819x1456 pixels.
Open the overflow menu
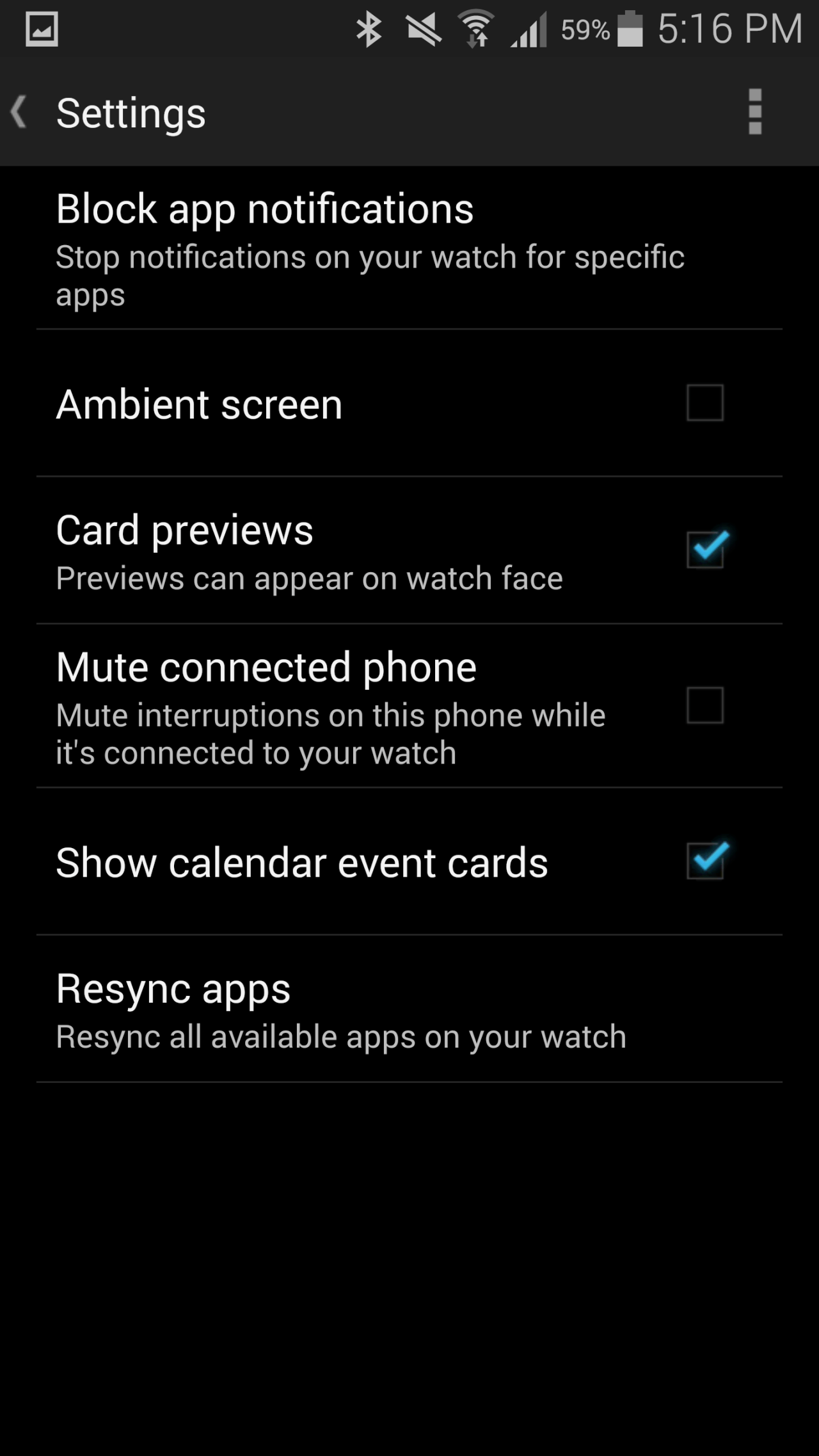755,112
